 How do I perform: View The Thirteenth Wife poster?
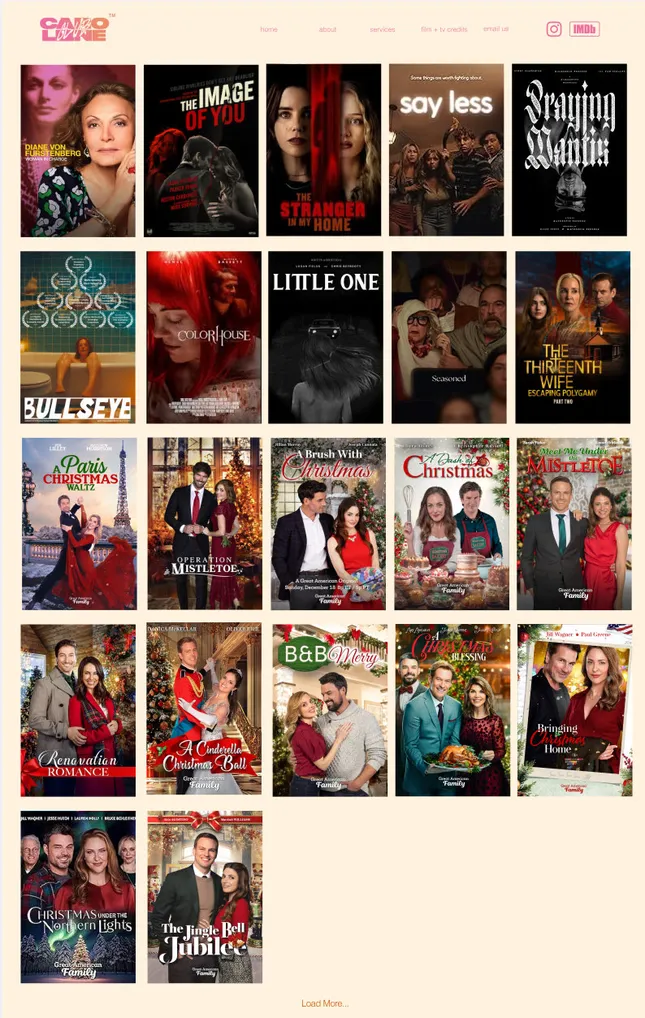coord(572,337)
